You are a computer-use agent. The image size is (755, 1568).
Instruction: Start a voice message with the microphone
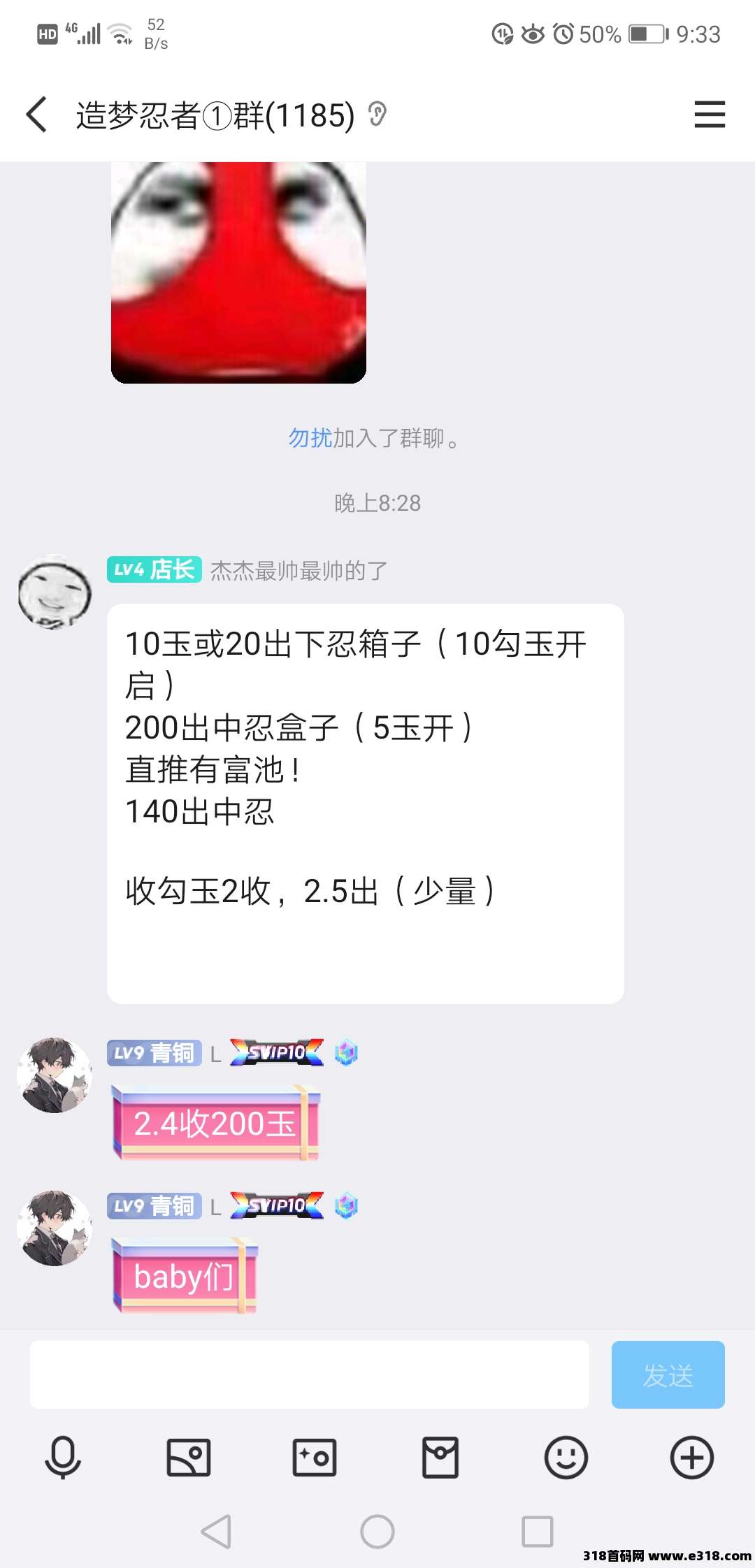(63, 1458)
